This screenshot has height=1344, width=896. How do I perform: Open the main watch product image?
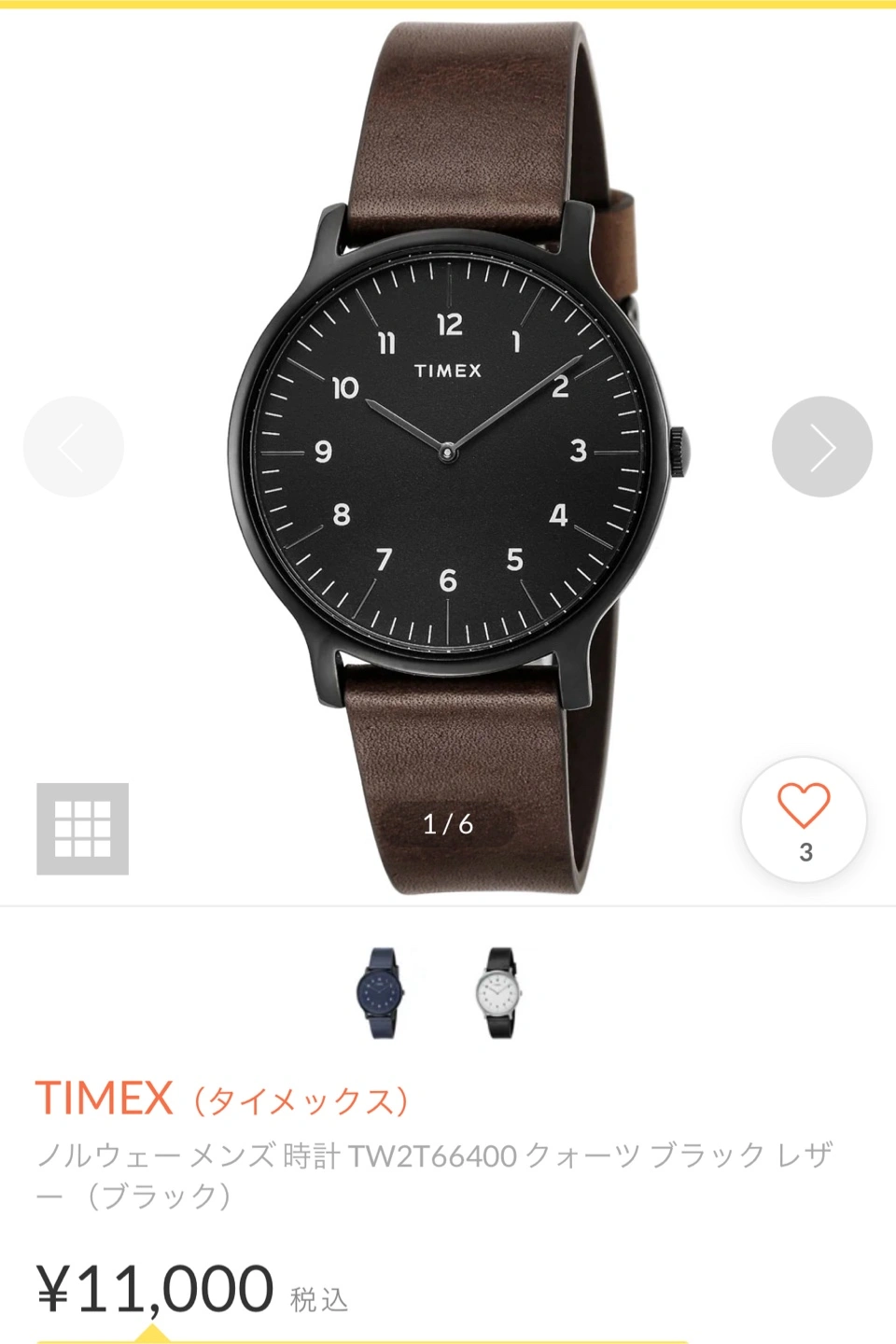coord(450,448)
